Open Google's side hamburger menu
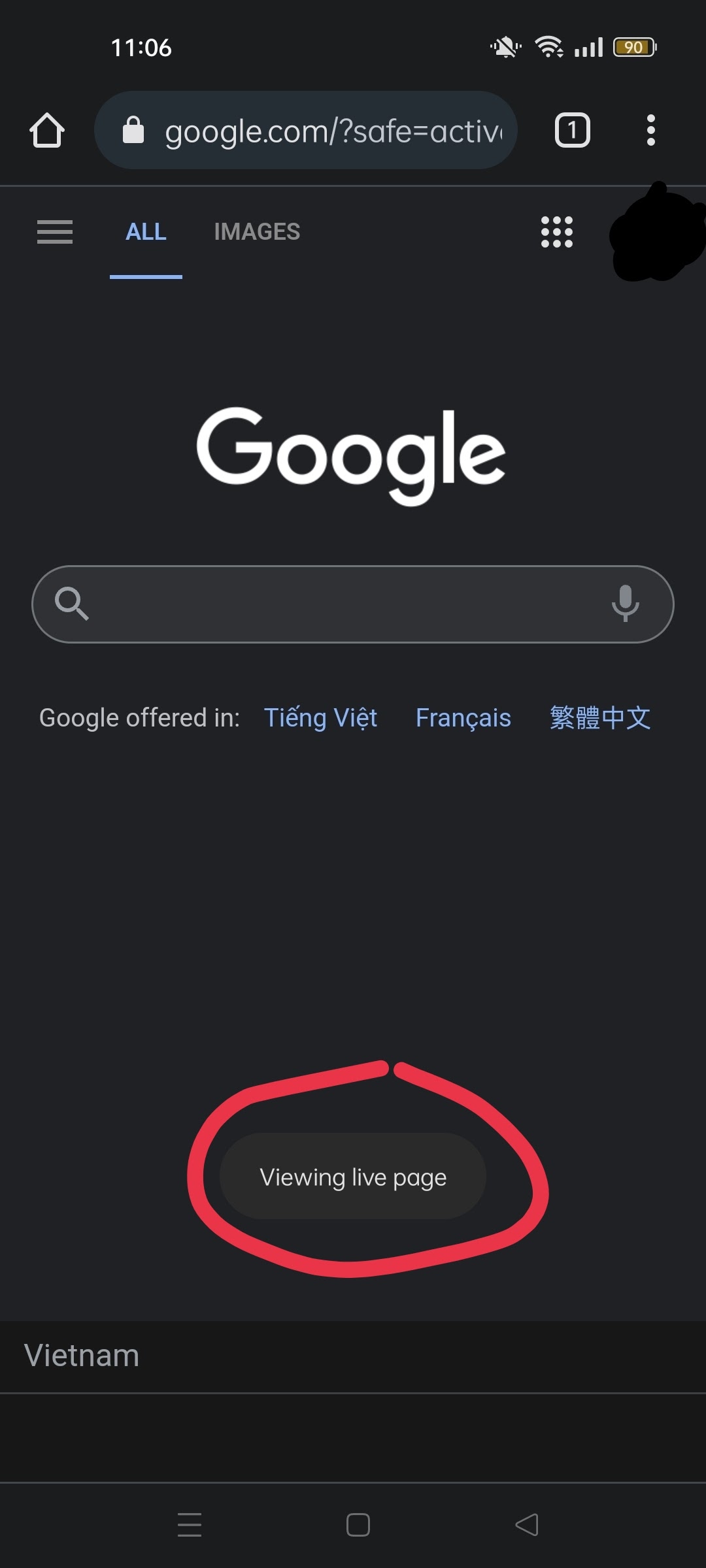 point(54,232)
